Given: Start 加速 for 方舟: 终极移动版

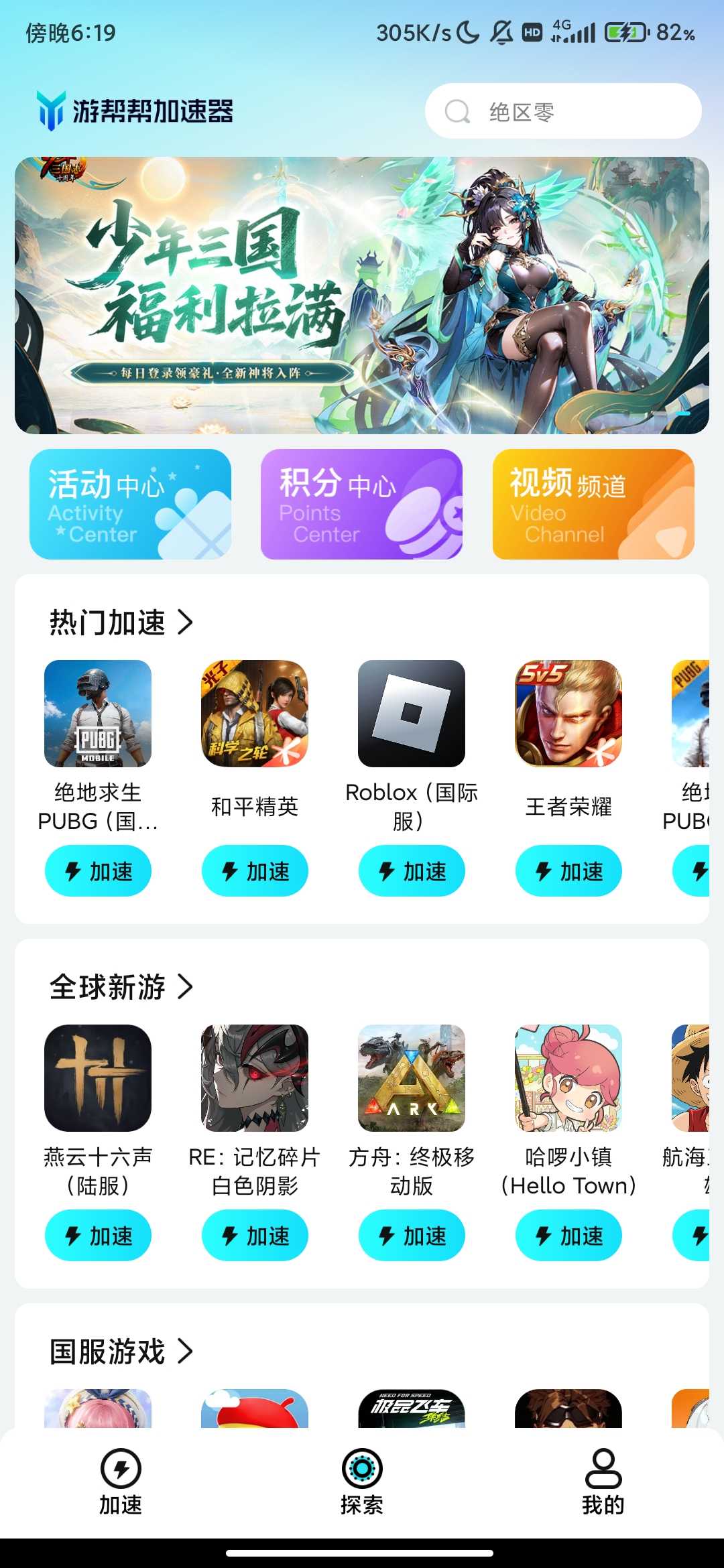Looking at the screenshot, I should click(412, 1236).
